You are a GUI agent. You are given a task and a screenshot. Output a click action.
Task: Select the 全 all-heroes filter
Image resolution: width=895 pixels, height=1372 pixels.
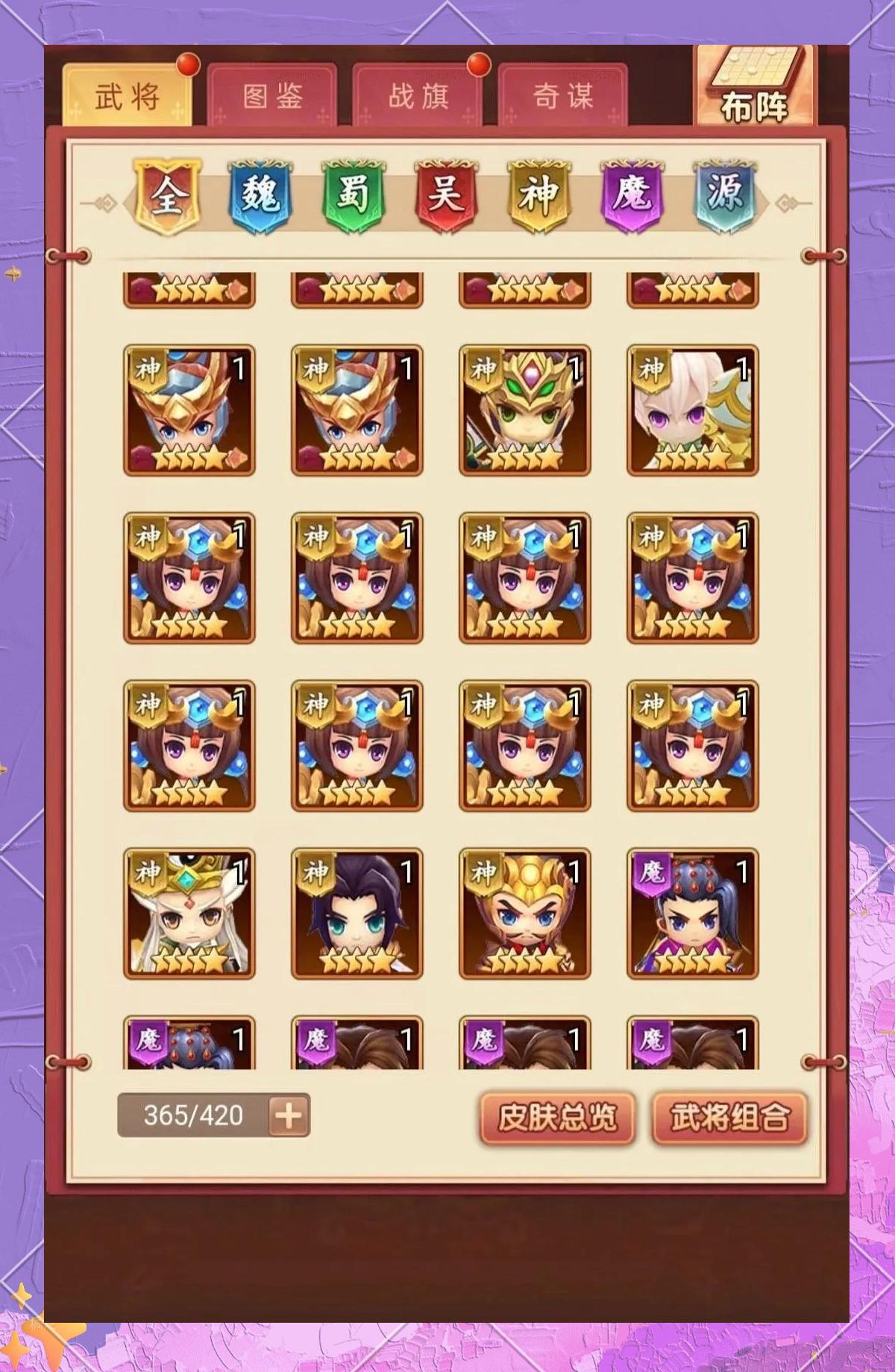coord(167,195)
